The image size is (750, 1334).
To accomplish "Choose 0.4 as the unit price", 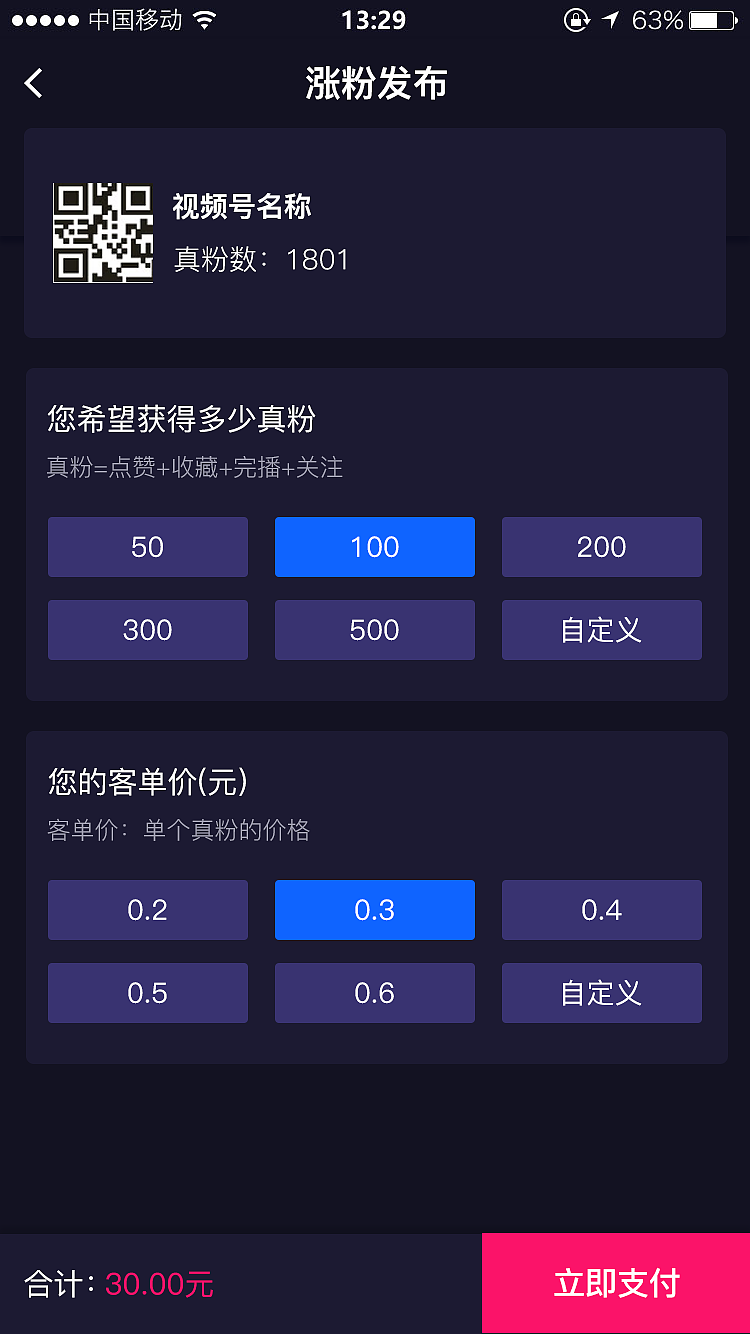I will (x=602, y=910).
